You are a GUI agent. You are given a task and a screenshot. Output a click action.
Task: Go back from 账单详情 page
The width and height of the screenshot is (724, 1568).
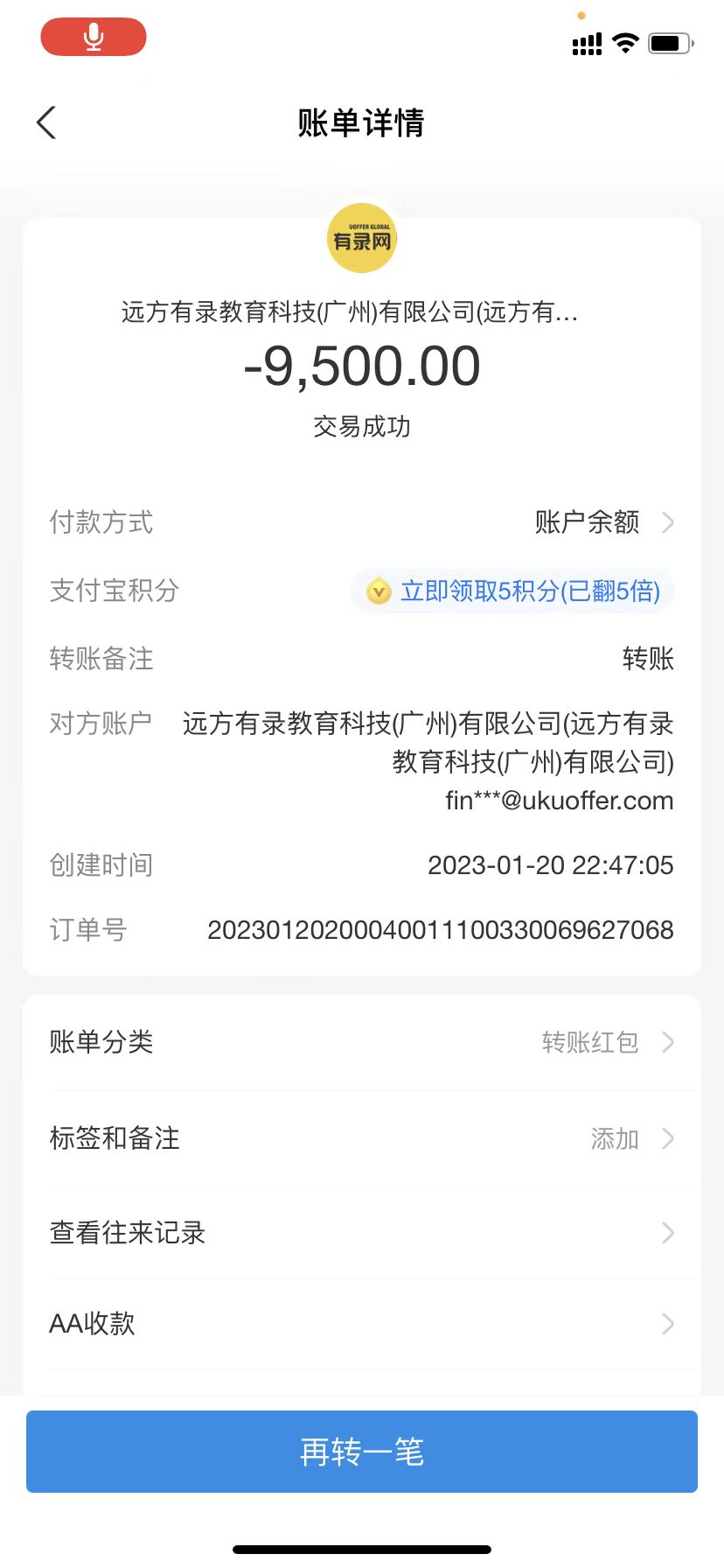pos(47,122)
